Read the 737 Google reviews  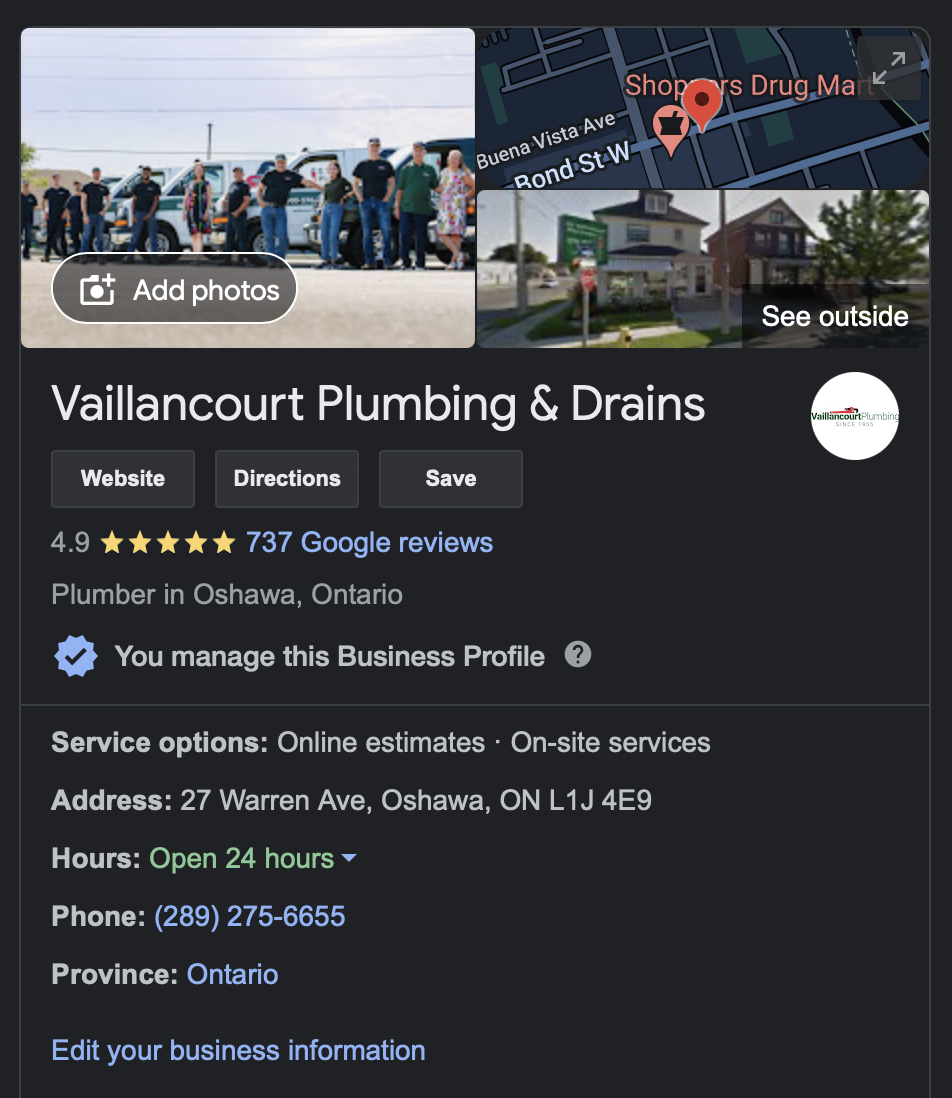[369, 542]
